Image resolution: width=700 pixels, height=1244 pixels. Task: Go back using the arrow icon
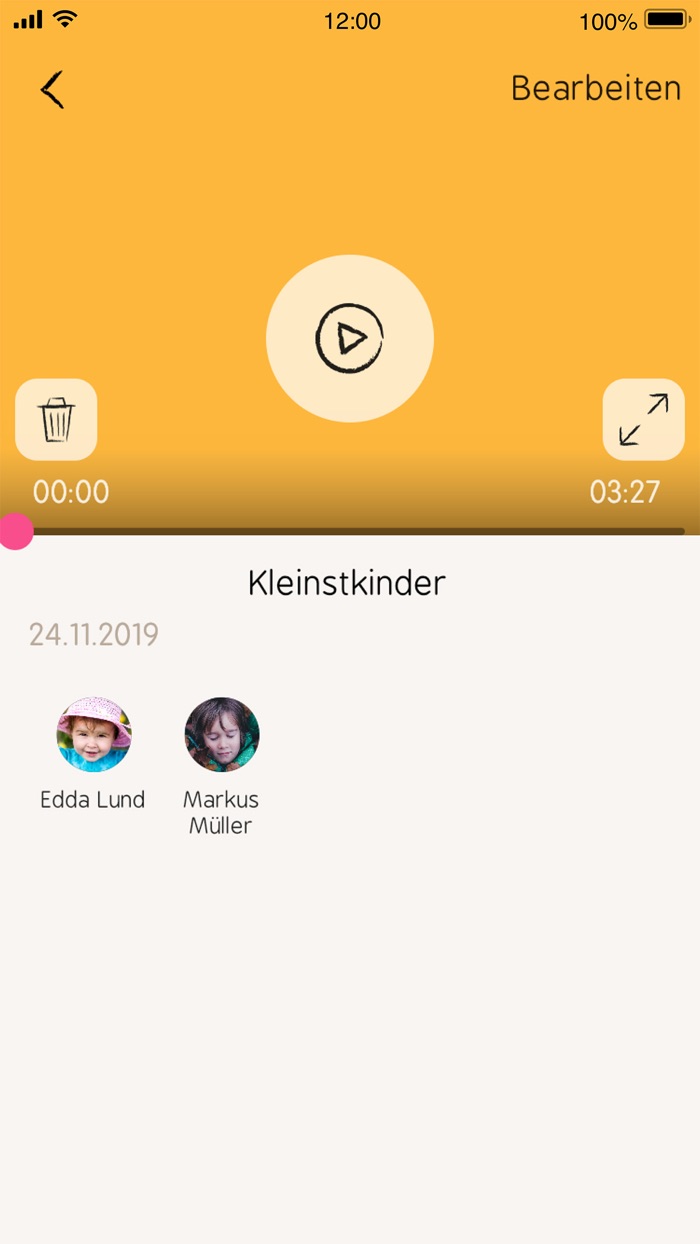(52, 89)
